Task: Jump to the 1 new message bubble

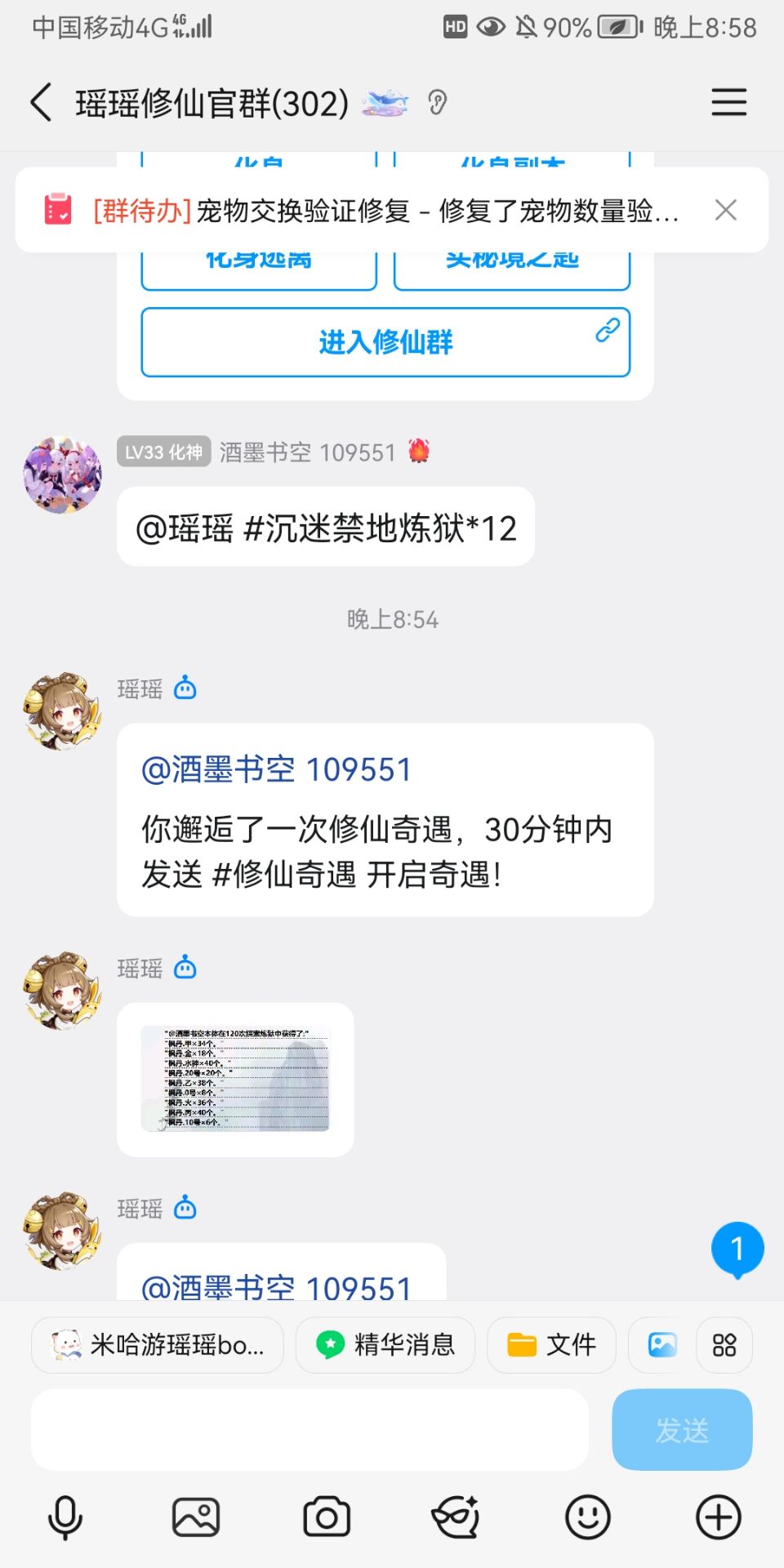Action: click(x=737, y=1249)
